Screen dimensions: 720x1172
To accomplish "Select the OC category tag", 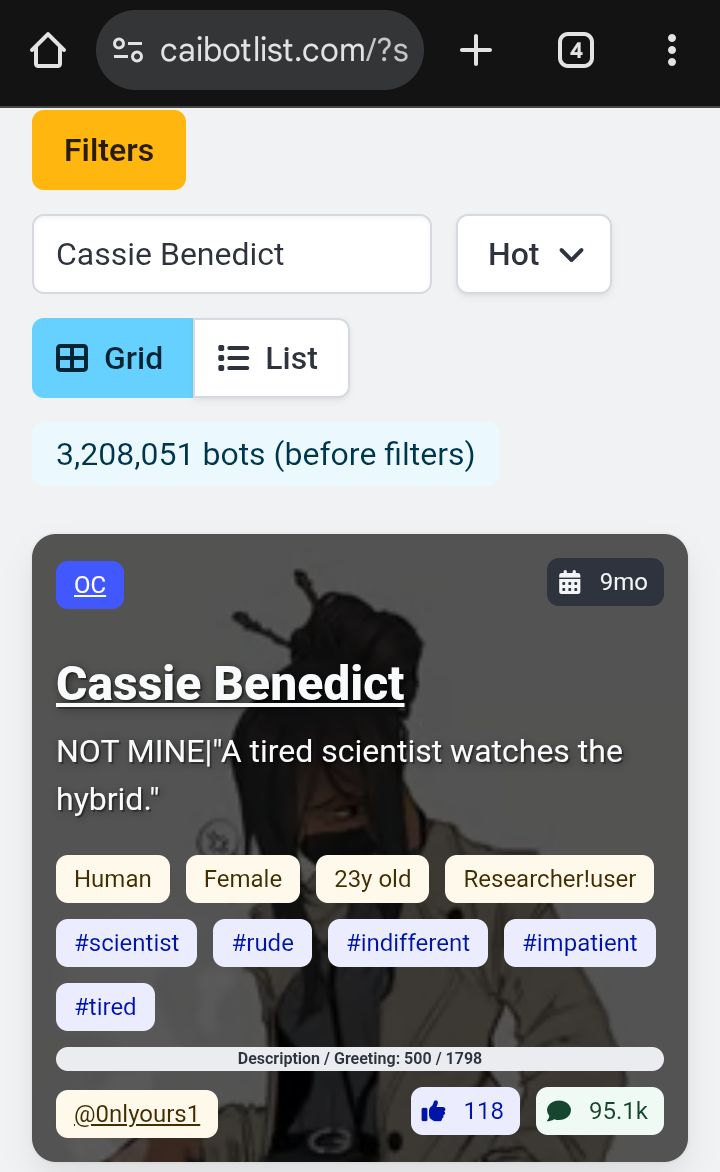I will [90, 585].
